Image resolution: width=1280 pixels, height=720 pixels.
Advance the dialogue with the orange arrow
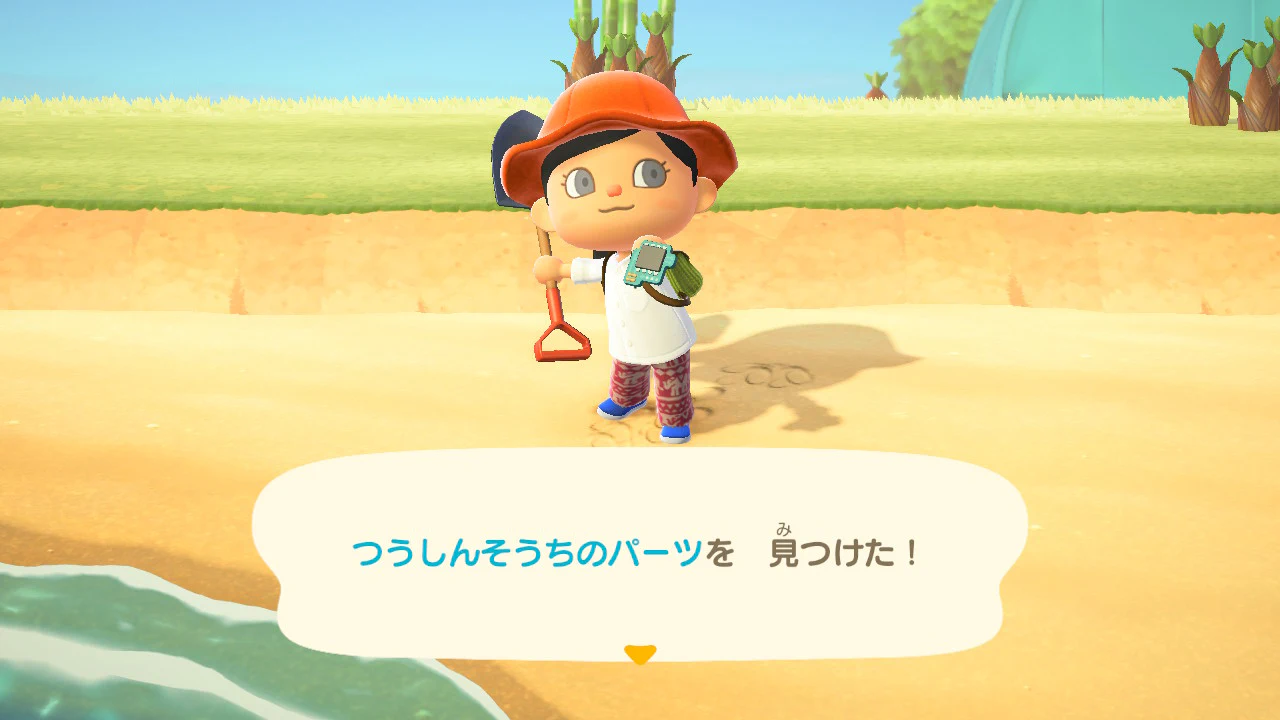pyautogui.click(x=639, y=654)
